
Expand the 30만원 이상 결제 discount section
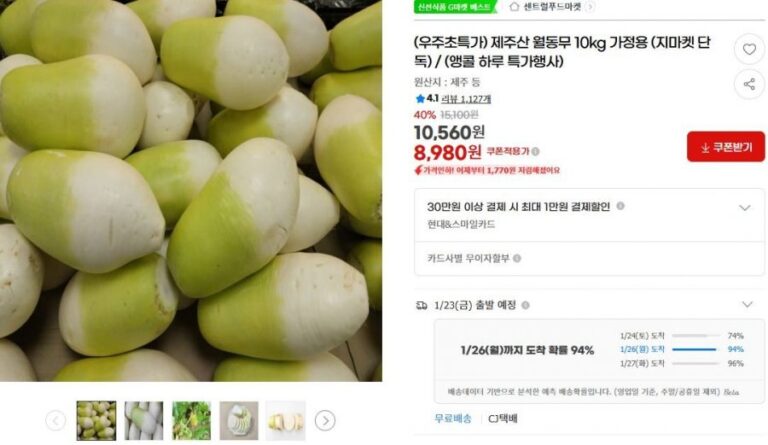point(744,207)
